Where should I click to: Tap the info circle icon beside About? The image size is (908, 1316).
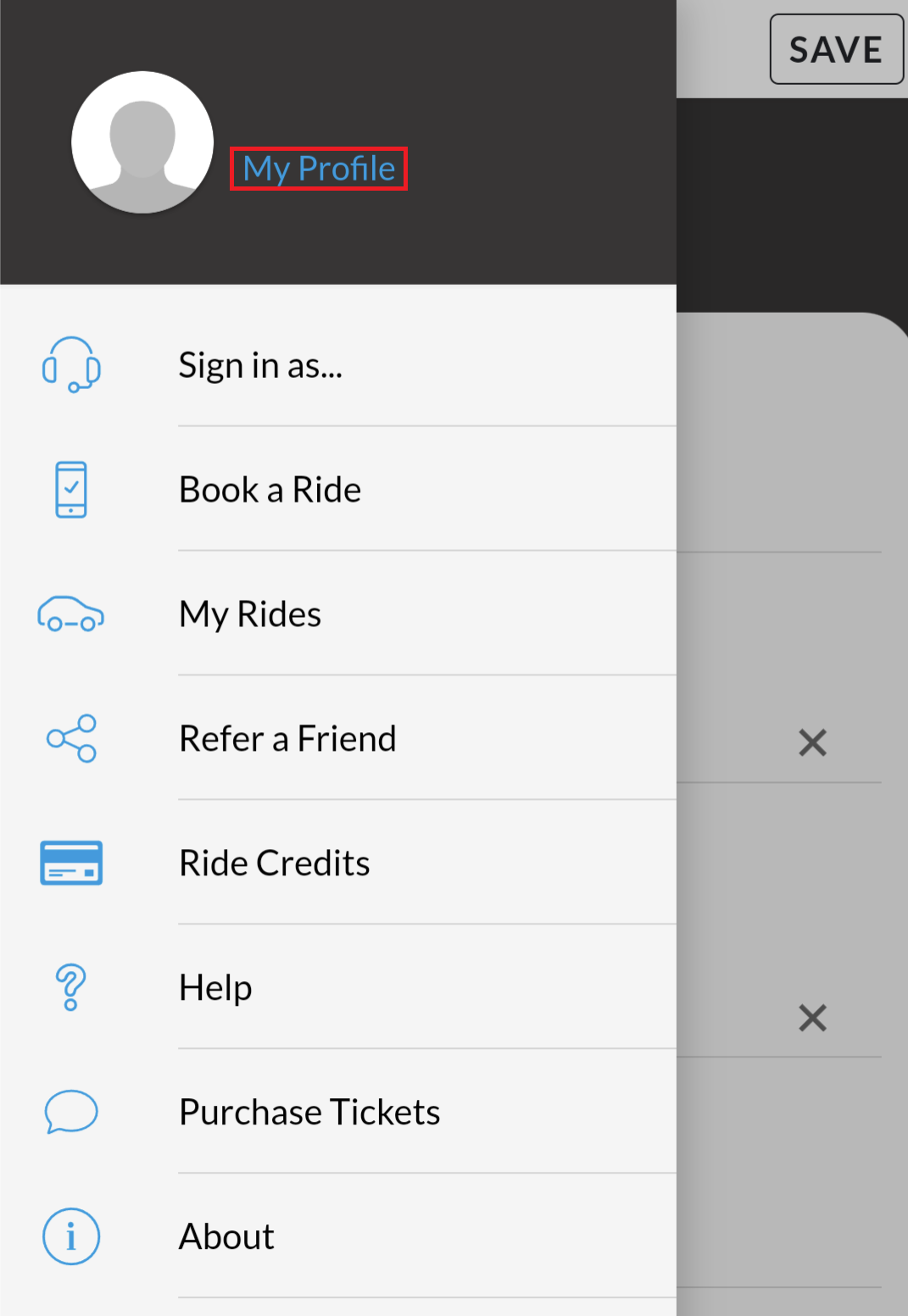[71, 1236]
